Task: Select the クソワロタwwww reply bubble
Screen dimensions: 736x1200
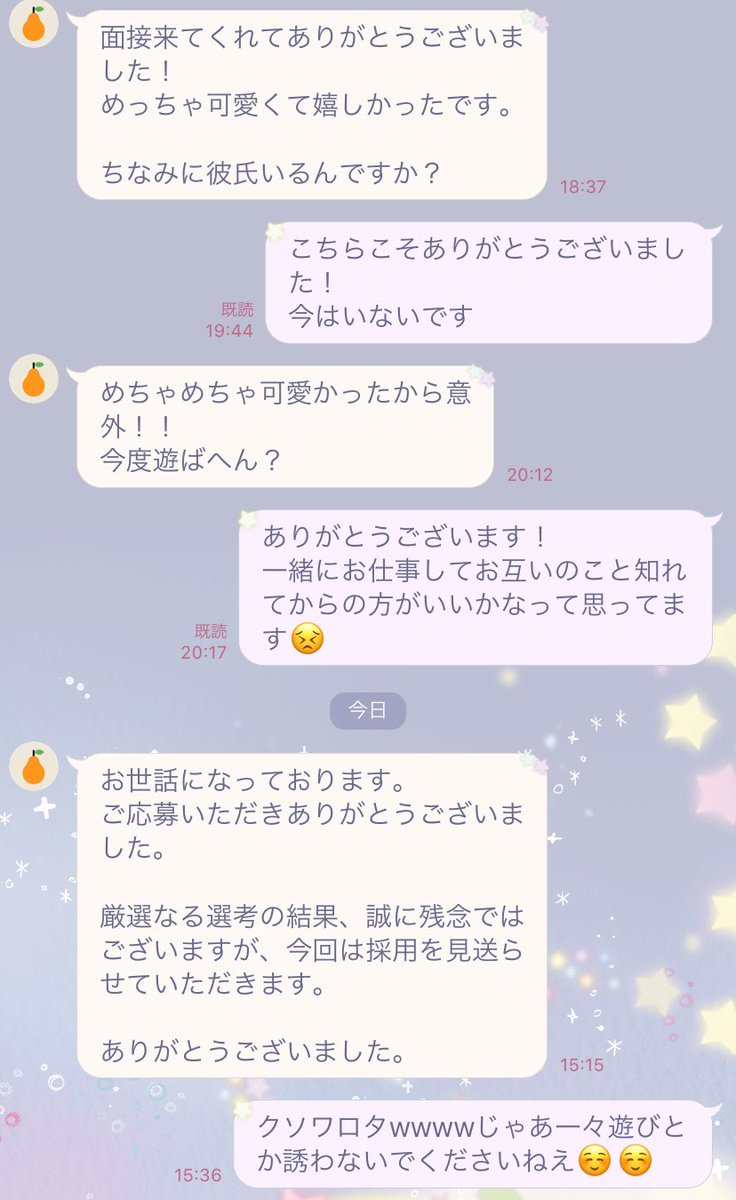Action: 480,1150
